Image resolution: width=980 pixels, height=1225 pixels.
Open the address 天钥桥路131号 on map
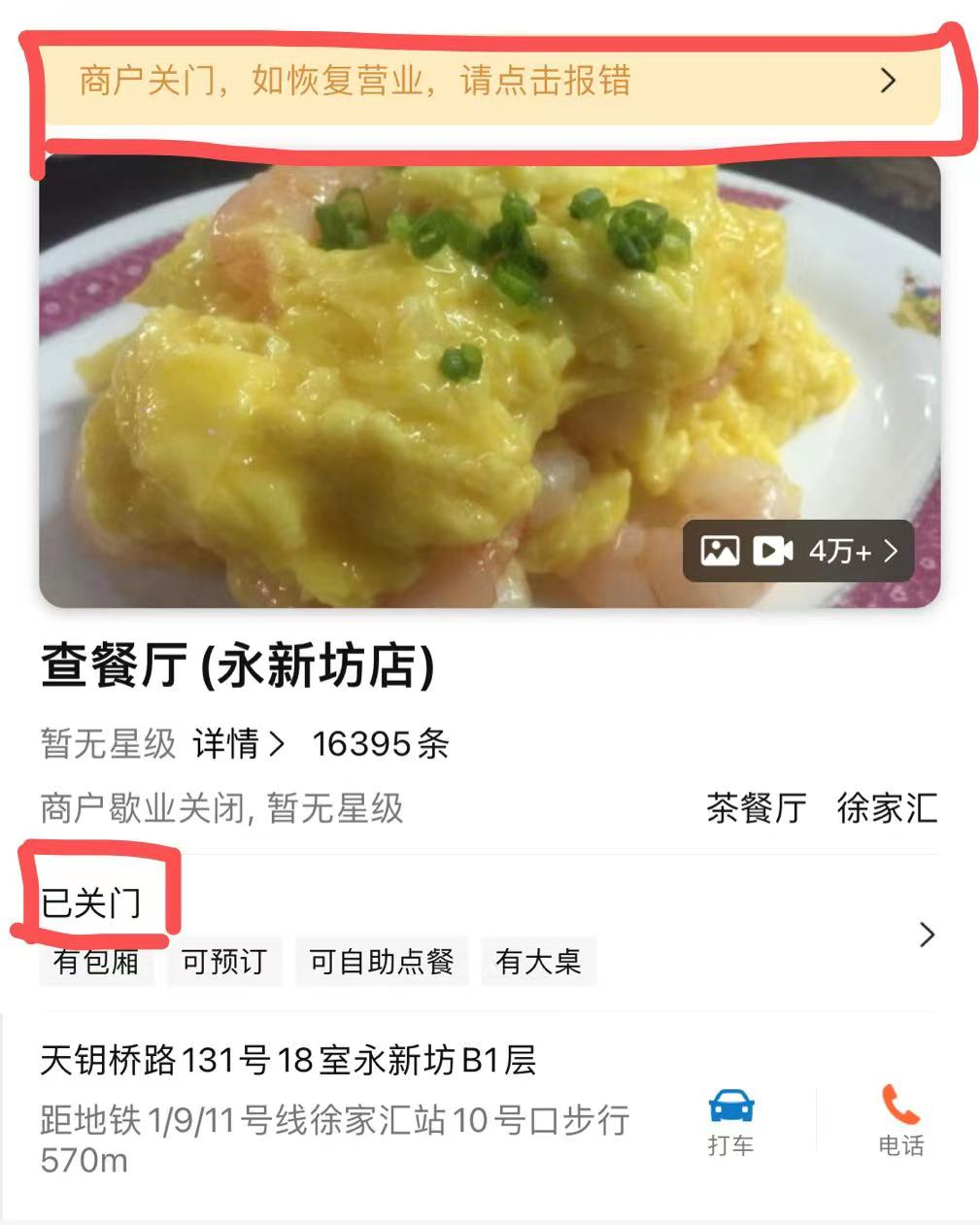click(289, 1060)
